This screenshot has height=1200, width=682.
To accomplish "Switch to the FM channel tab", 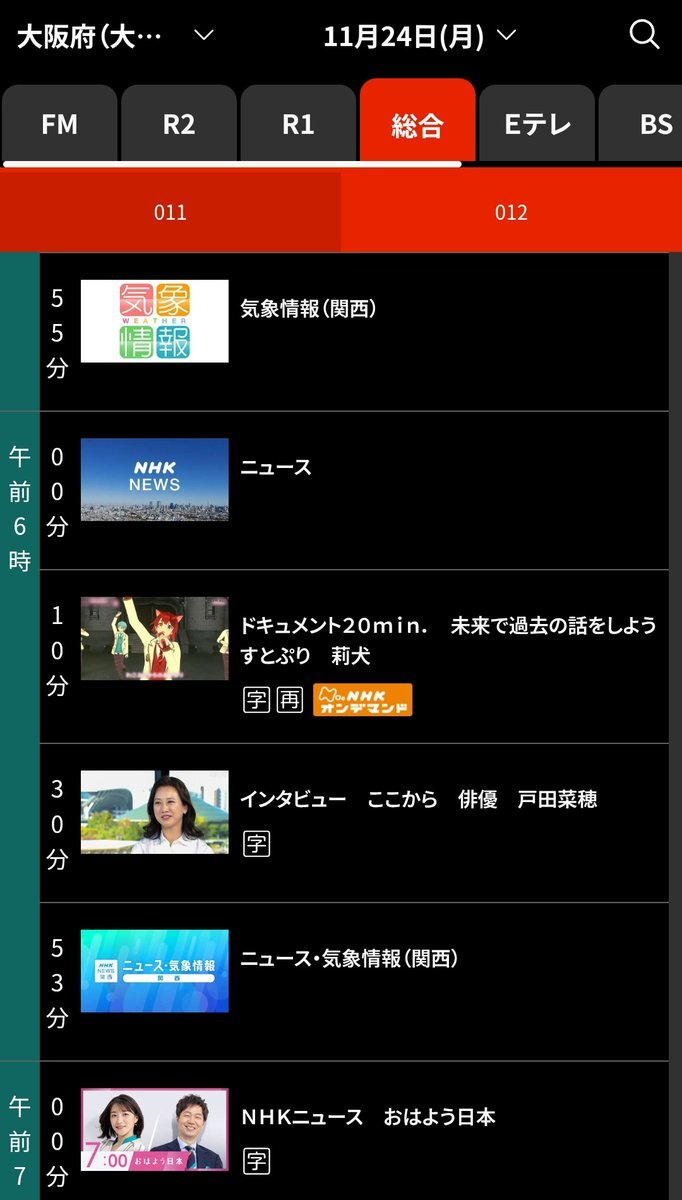I will 60,124.
